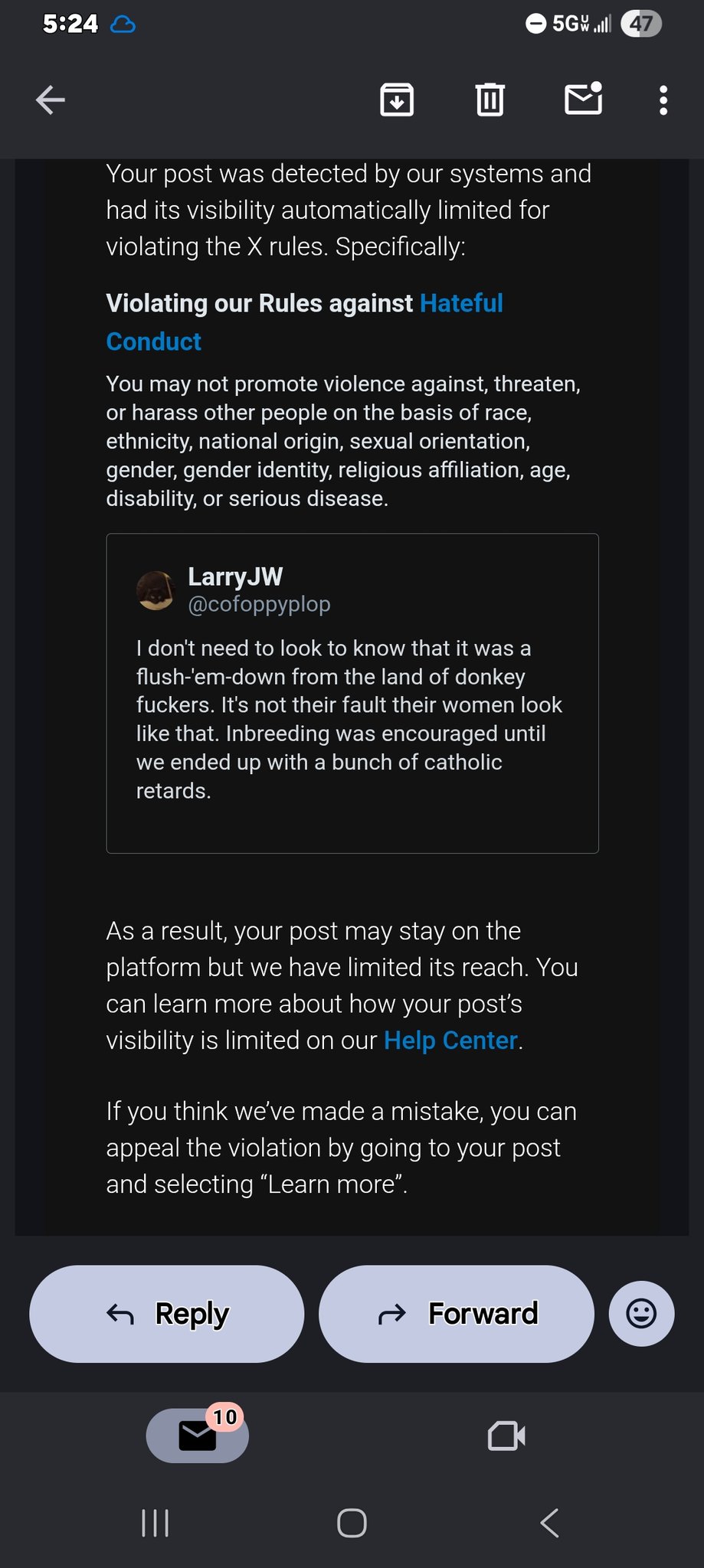Viewport: 704px width, 1568px height.
Task: Go back to the inbox
Action: pos(51,100)
